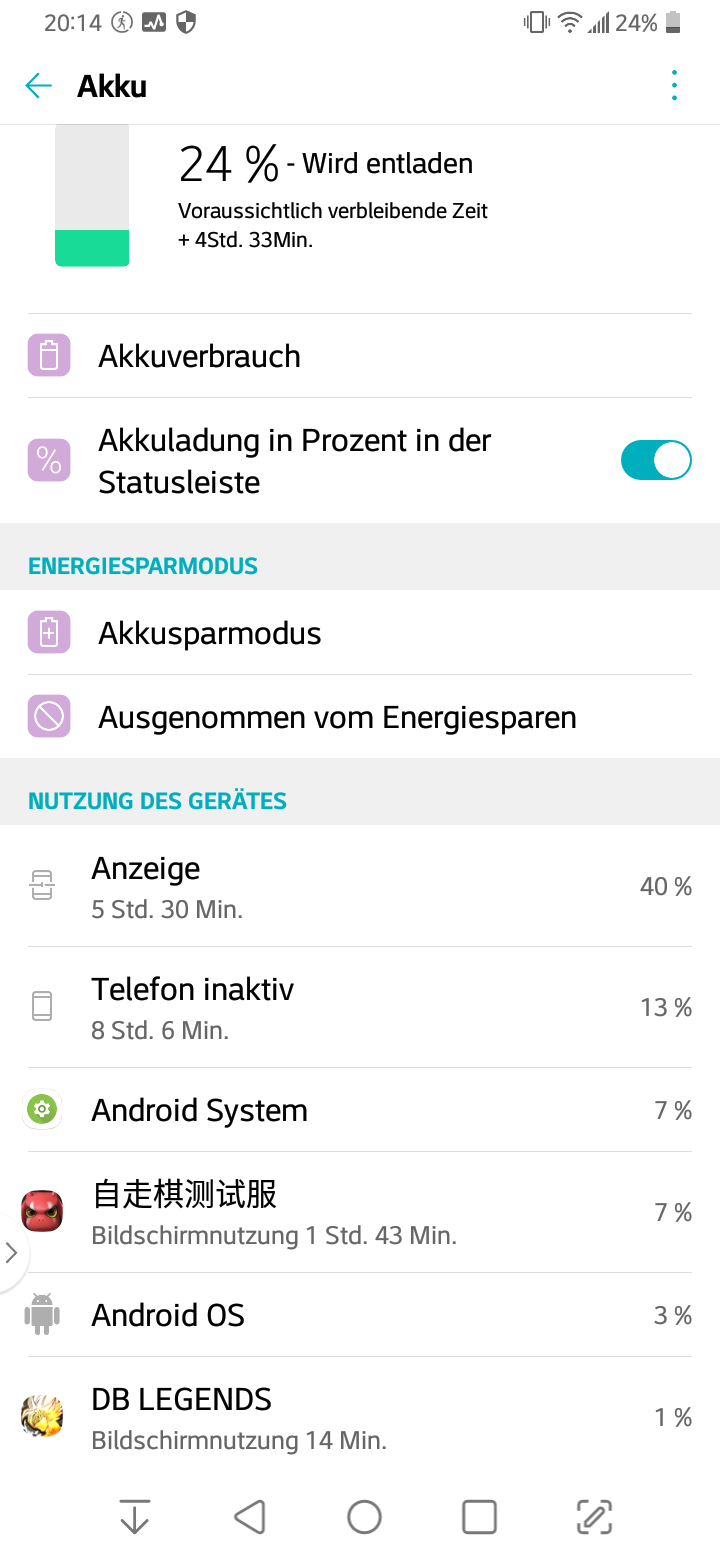Open the three-dot overflow menu

tap(674, 86)
